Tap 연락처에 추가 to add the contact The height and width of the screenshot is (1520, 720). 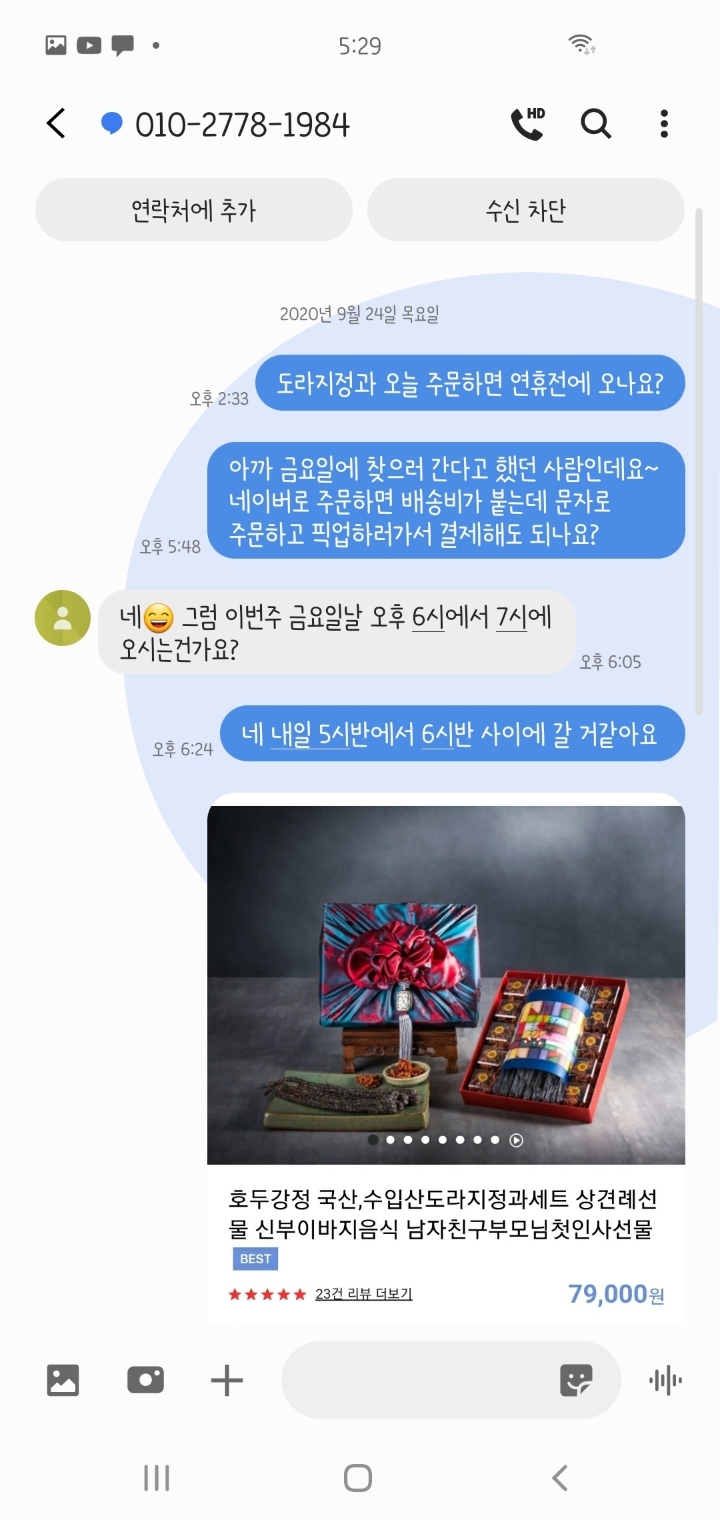194,210
